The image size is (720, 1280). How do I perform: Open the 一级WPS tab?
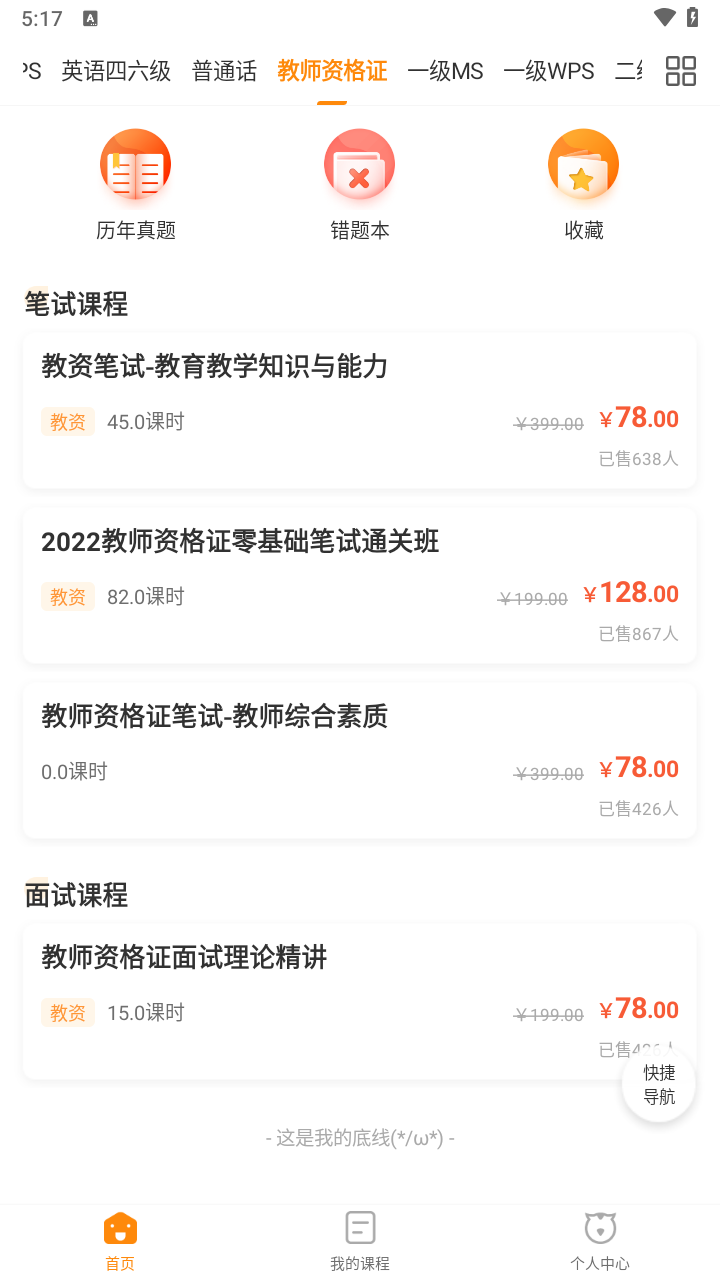[x=548, y=71]
